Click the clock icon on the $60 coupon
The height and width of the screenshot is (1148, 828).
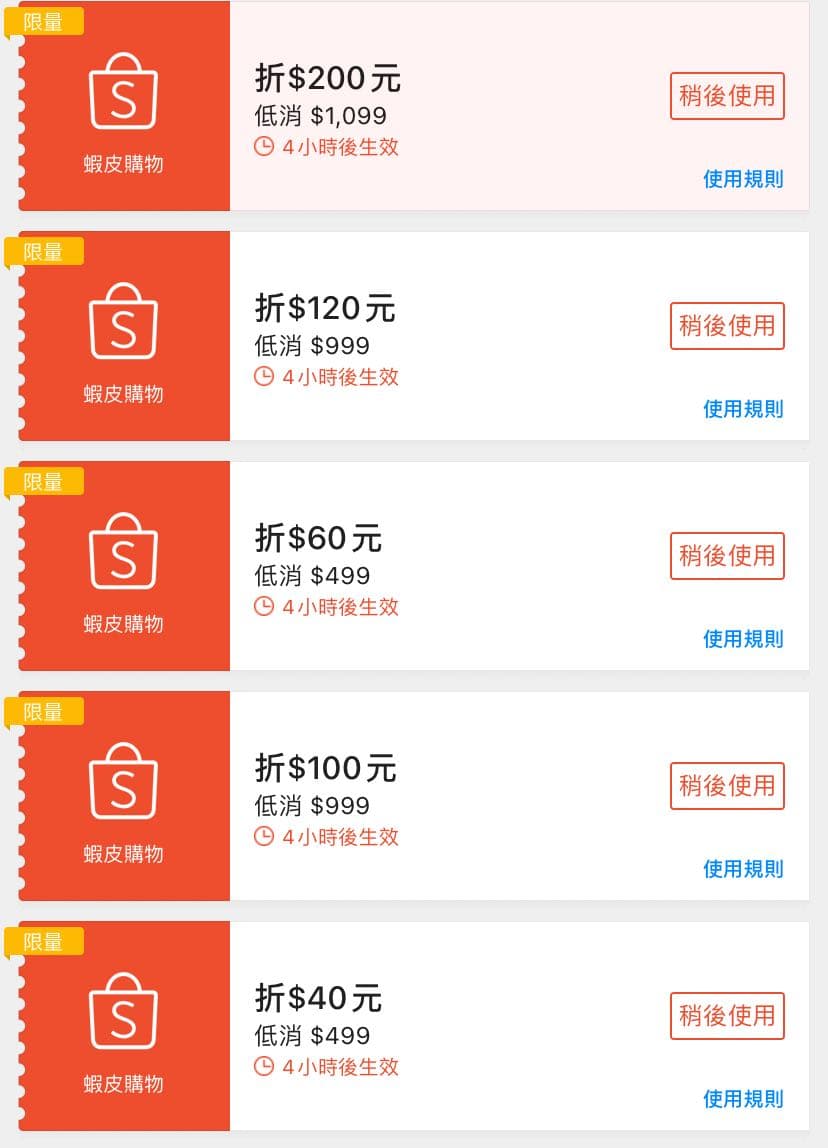tap(263, 607)
